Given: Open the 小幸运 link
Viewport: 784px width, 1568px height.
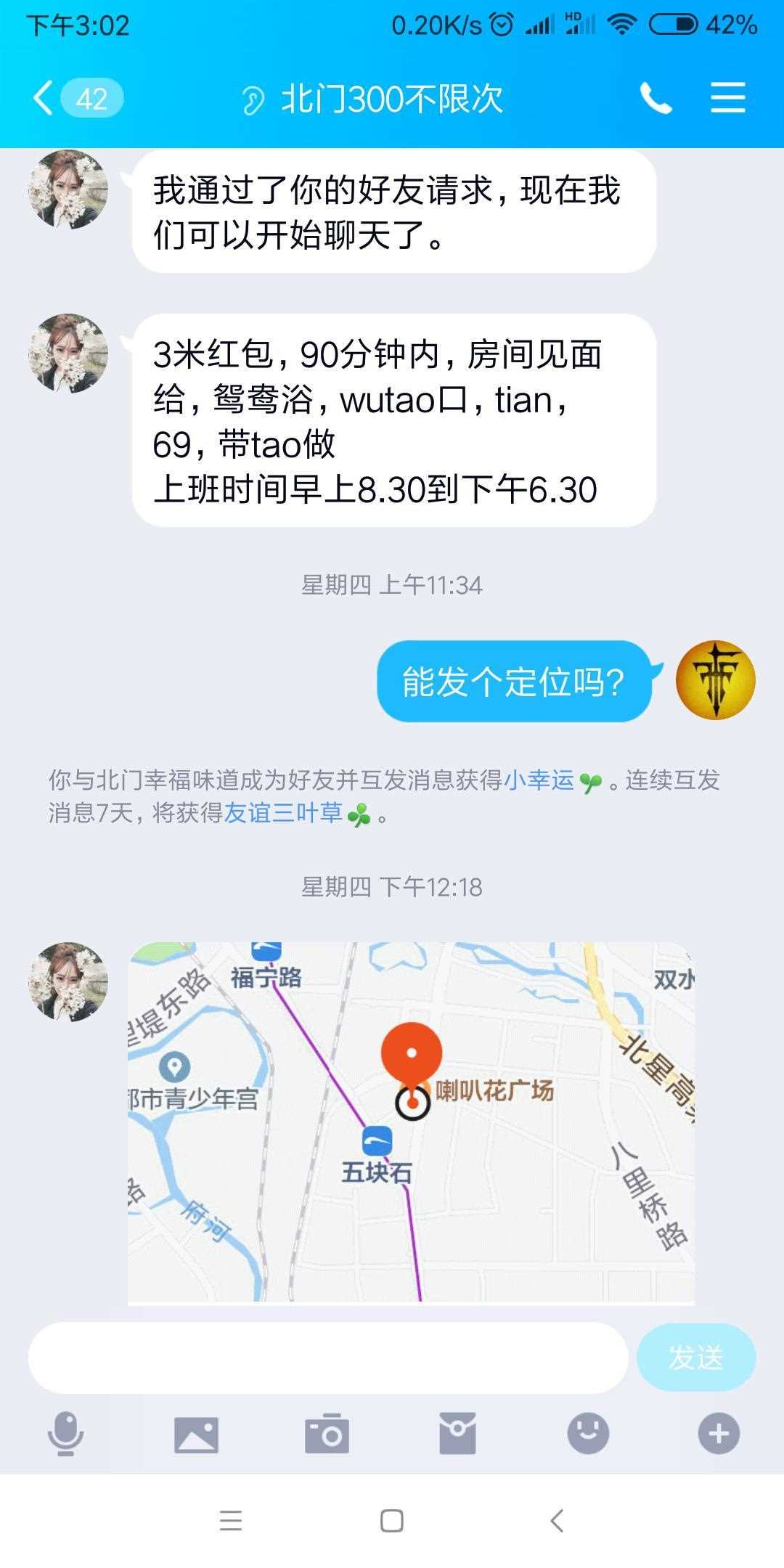Looking at the screenshot, I should [x=539, y=780].
